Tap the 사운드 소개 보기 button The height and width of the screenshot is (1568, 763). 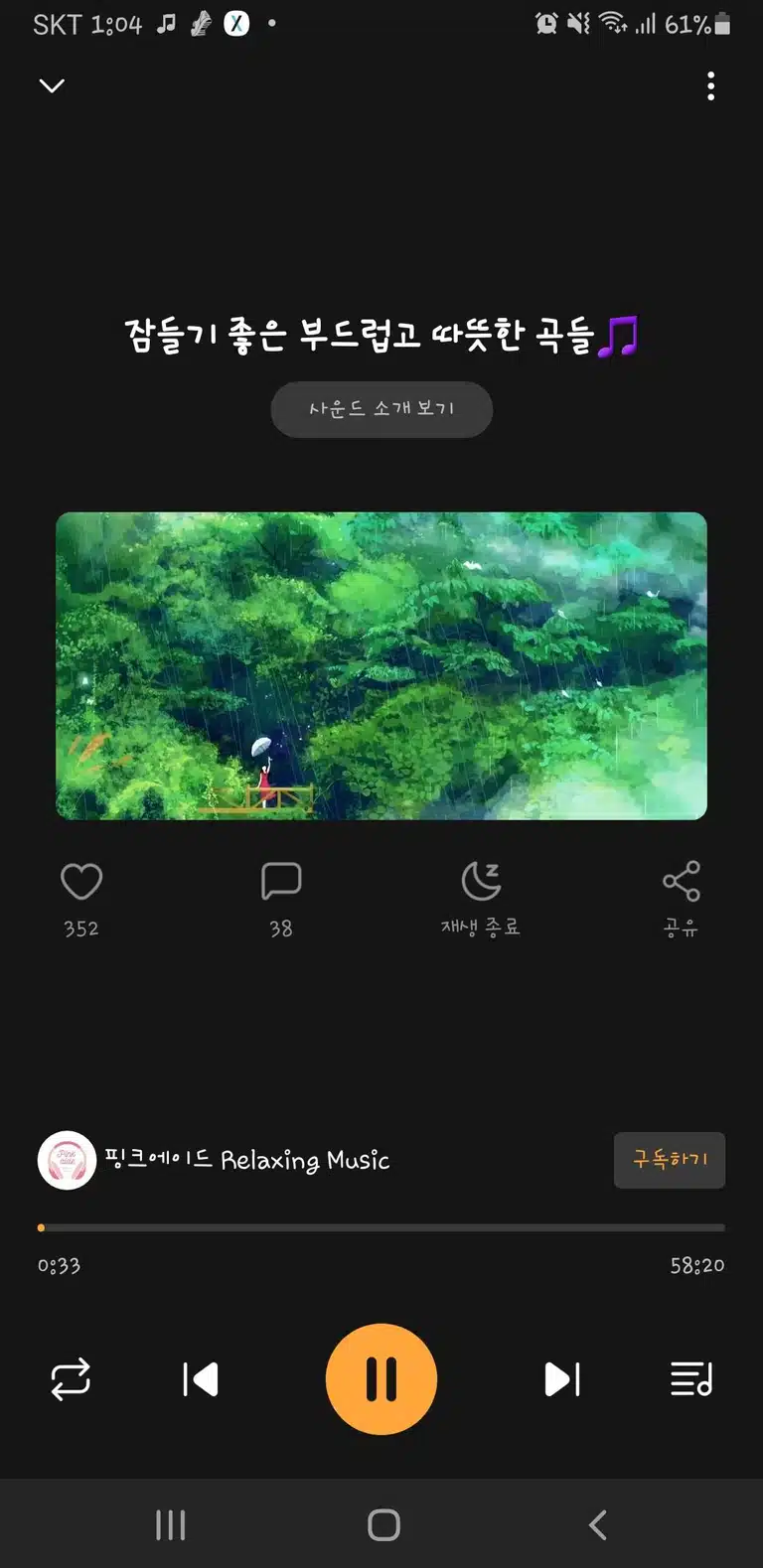tap(381, 409)
